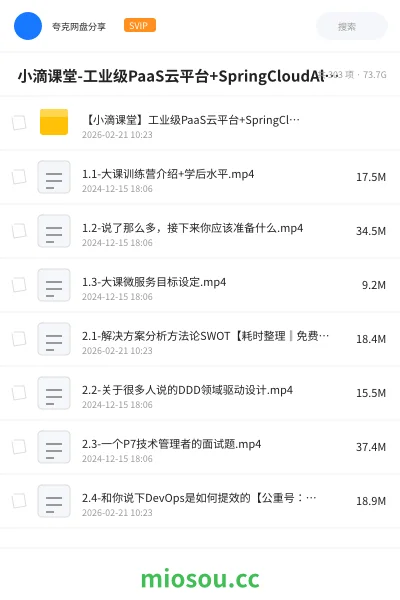
Task: Select the checkbox next to 1.3-大课微服务目标设定
Action: (19, 285)
